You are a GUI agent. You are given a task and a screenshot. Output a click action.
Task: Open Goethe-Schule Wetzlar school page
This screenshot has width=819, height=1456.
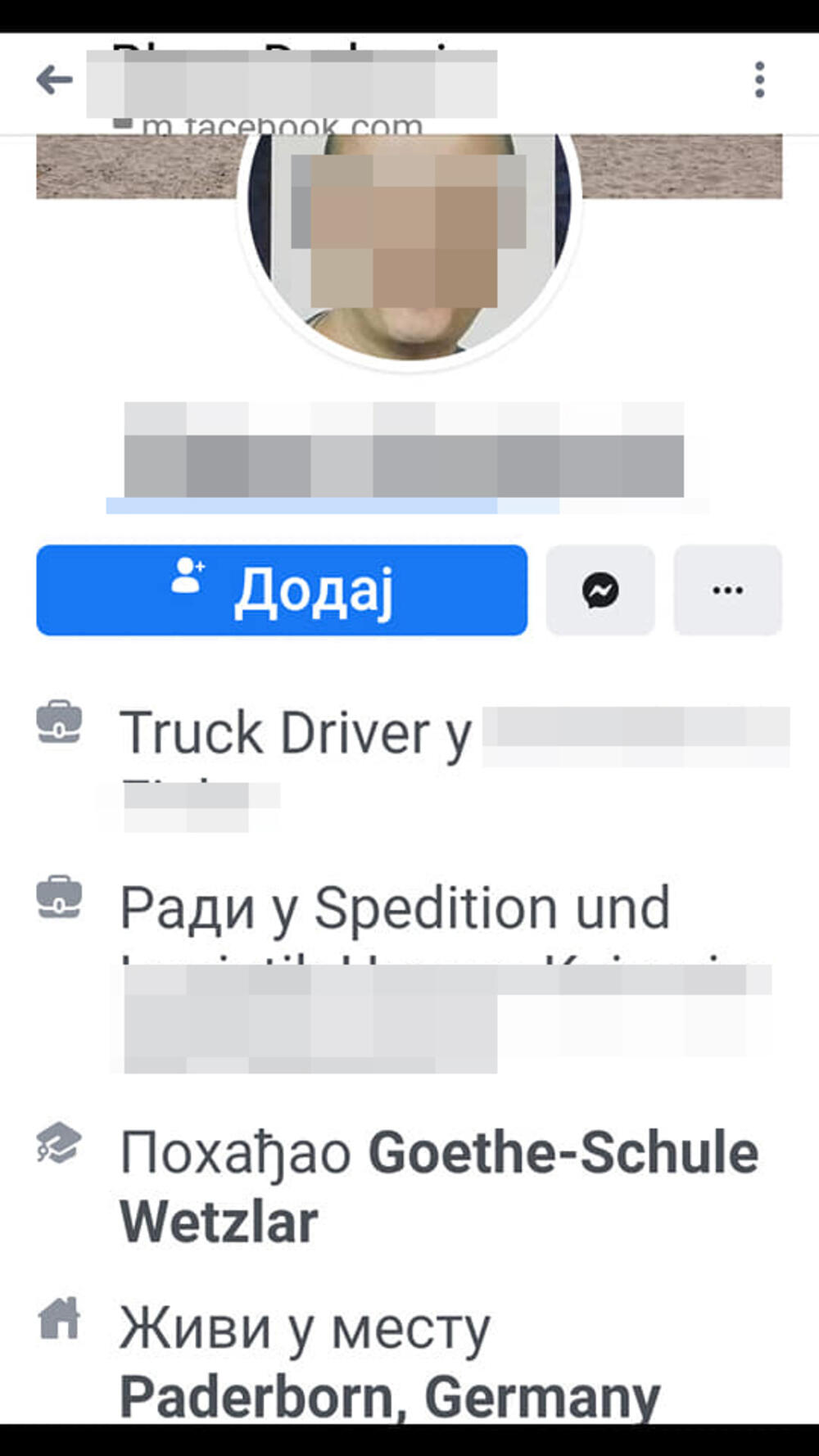coord(439,1186)
